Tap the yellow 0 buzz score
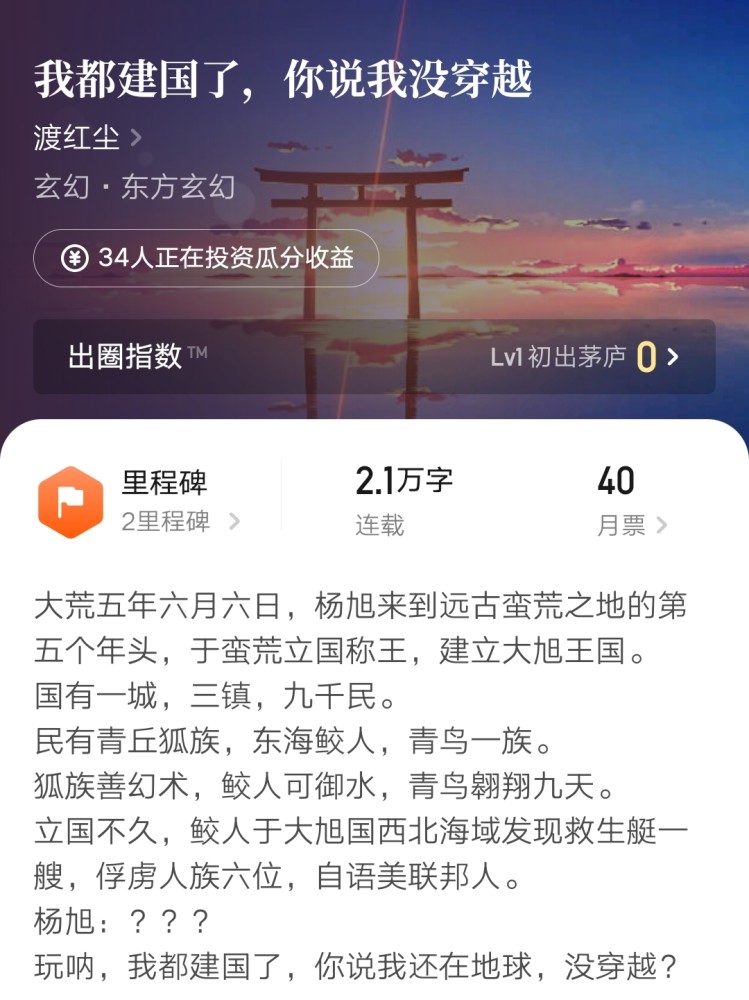Screen dimensions: 749x1000 click(x=644, y=357)
